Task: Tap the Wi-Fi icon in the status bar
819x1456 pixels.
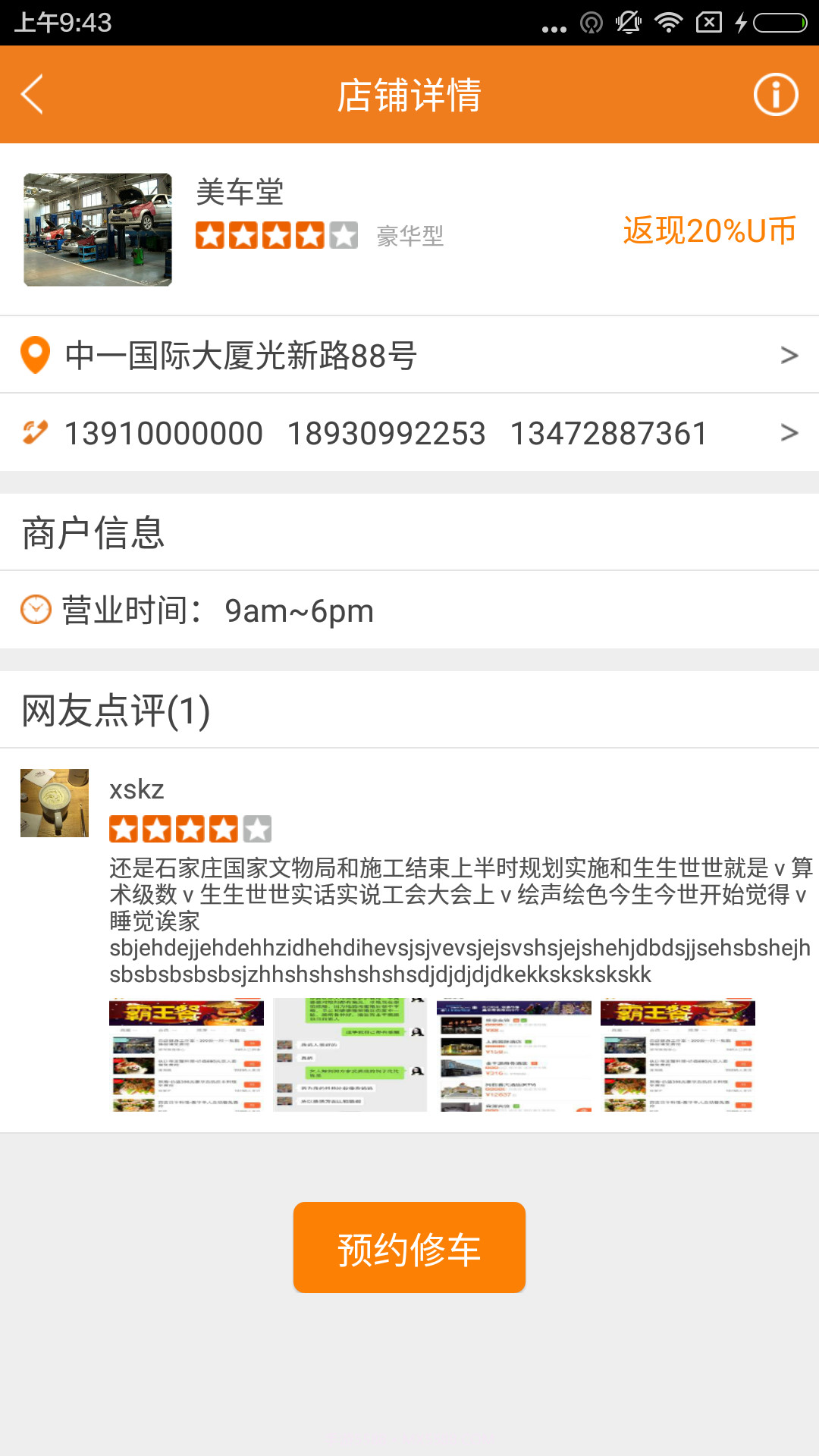Action: pyautogui.click(x=668, y=22)
